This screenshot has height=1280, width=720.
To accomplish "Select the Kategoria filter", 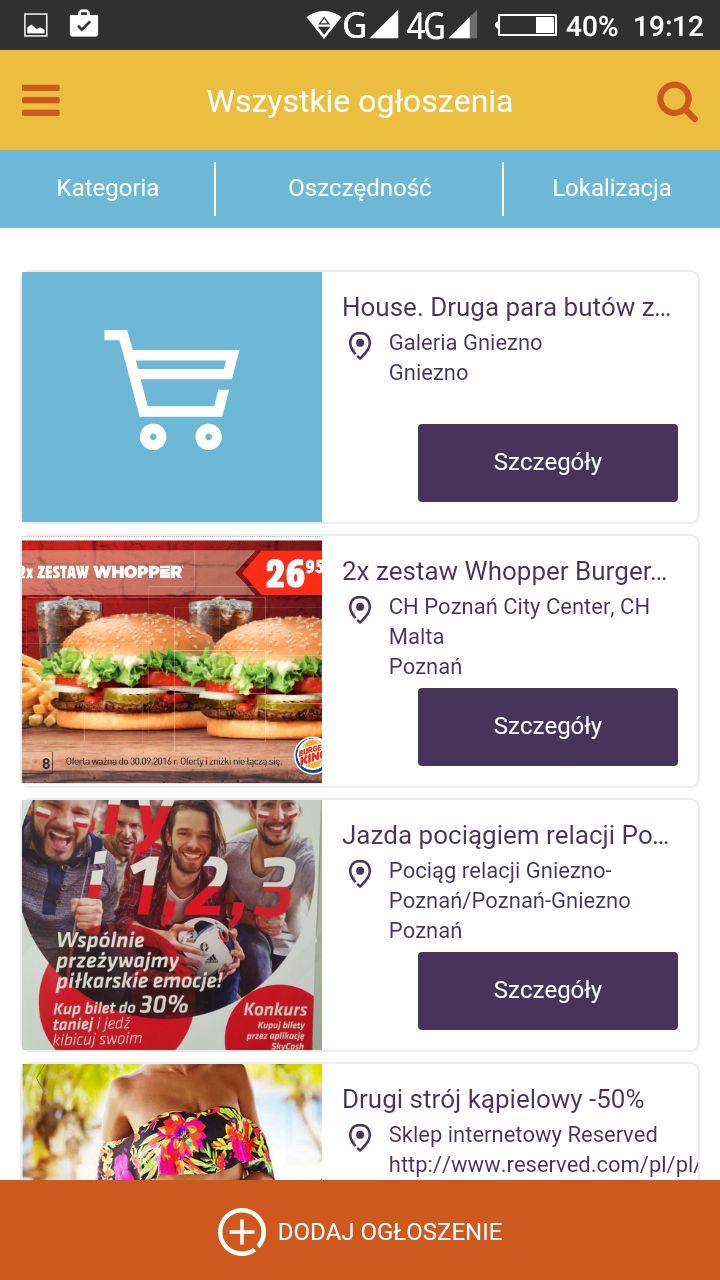I will pyautogui.click(x=108, y=188).
